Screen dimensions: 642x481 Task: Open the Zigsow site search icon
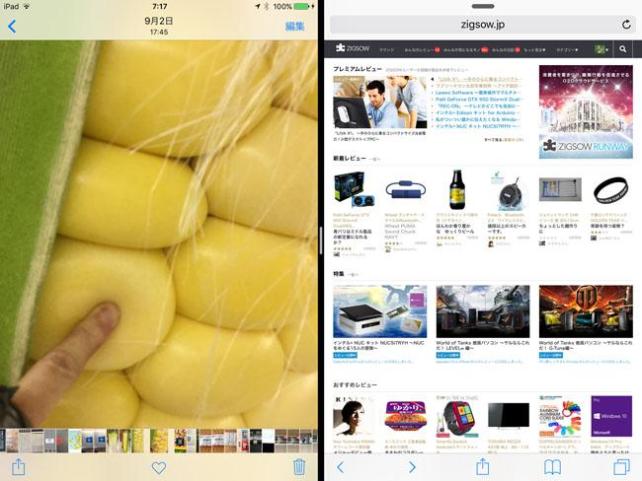[x=623, y=48]
